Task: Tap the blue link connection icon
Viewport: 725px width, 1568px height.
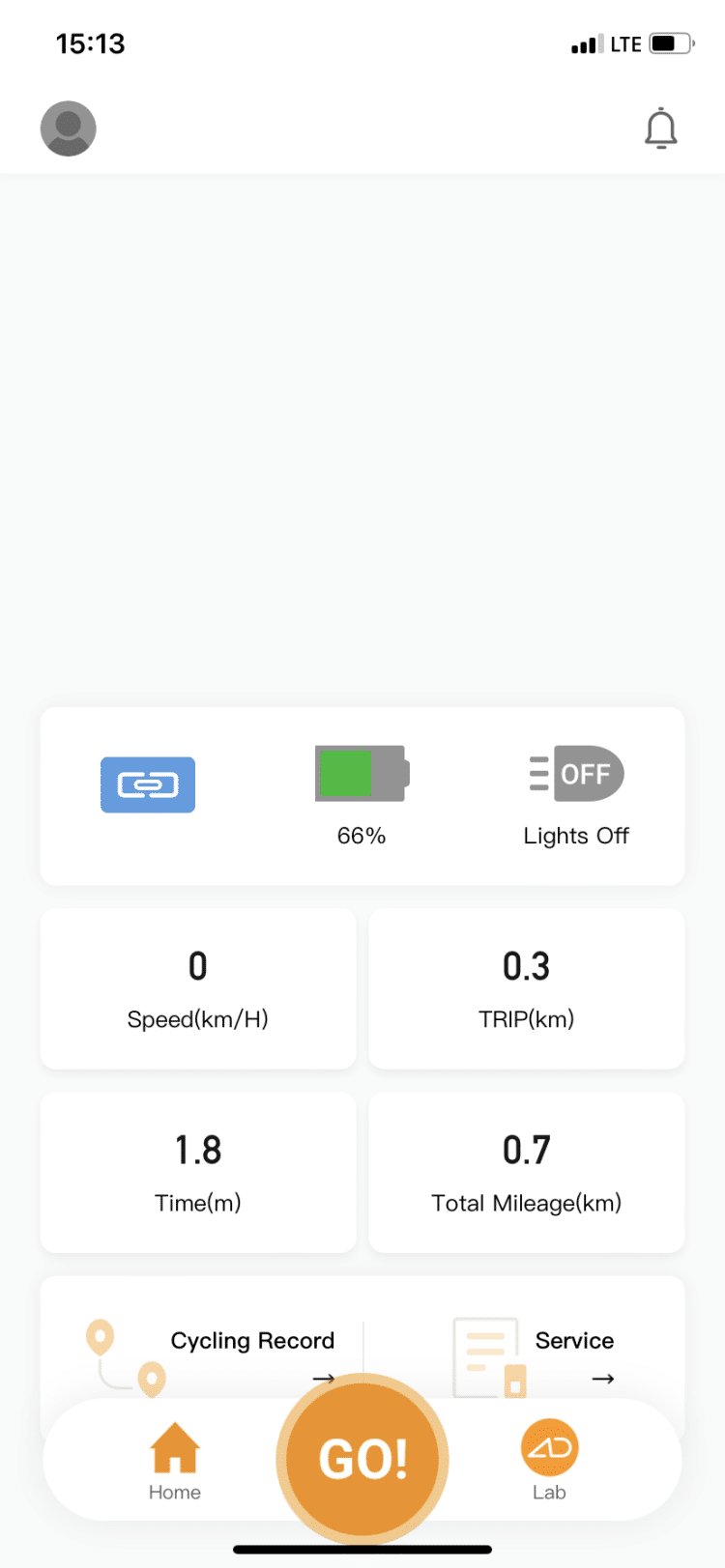Action: point(148,784)
